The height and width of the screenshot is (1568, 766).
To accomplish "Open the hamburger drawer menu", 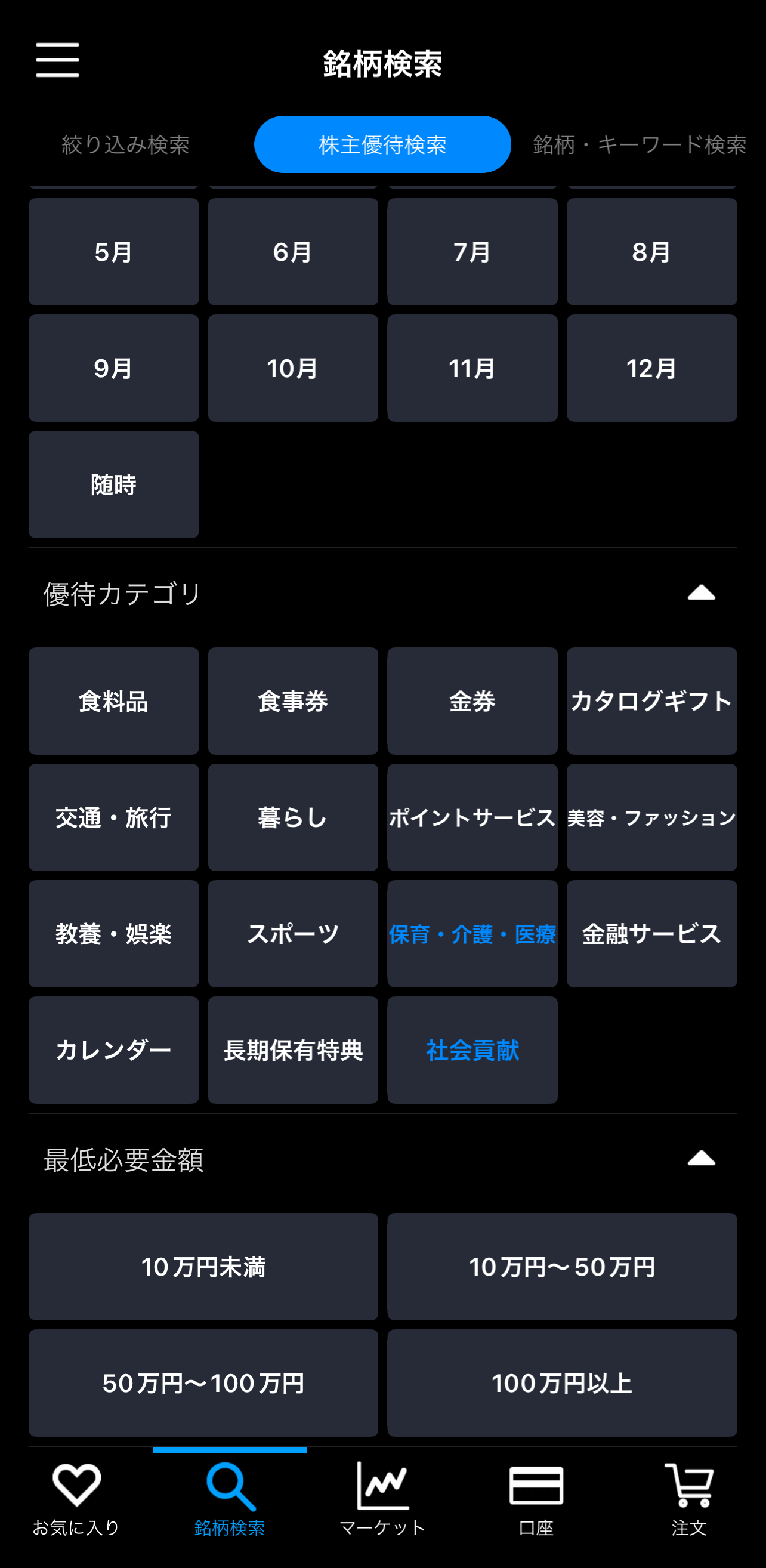I will [57, 60].
